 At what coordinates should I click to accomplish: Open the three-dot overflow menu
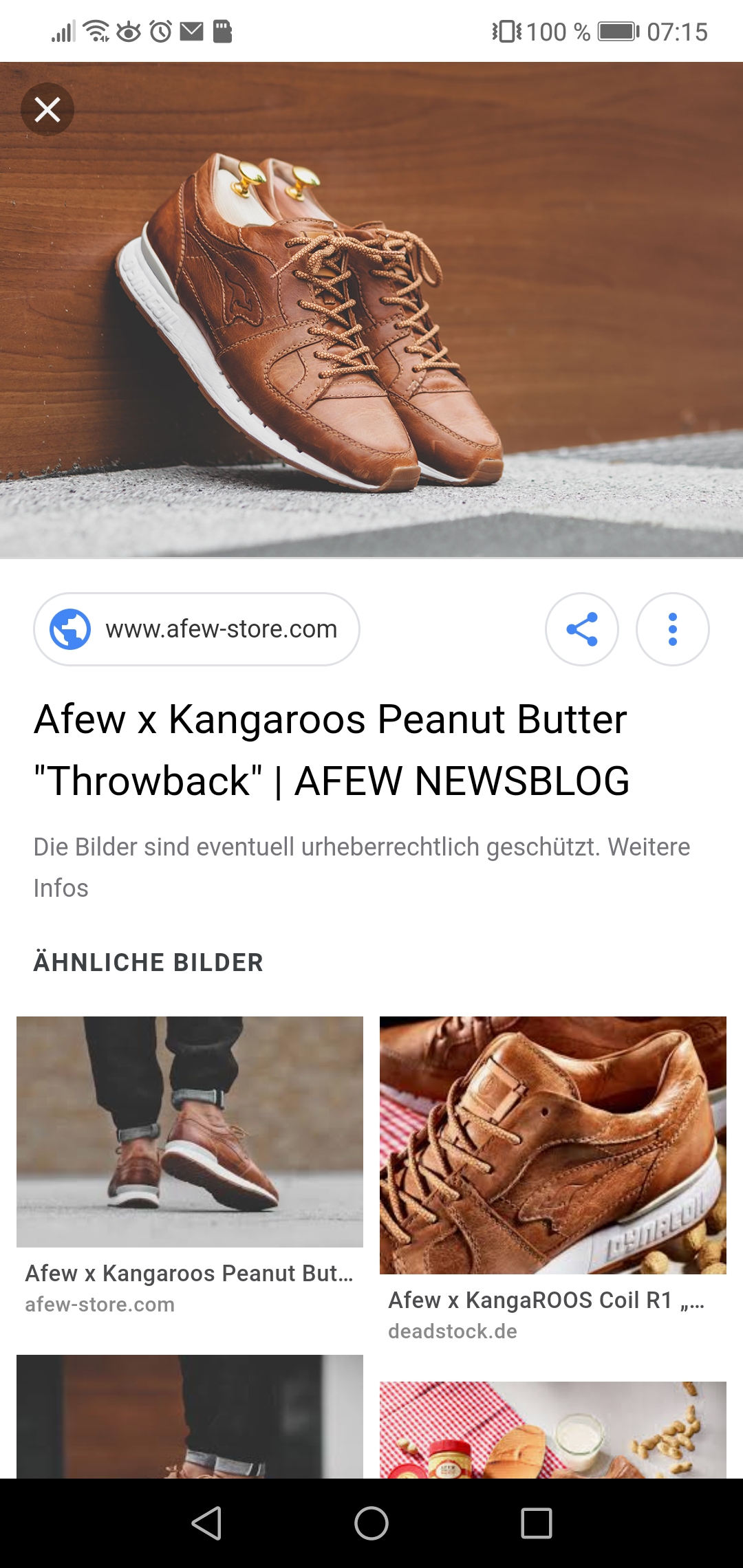(673, 629)
